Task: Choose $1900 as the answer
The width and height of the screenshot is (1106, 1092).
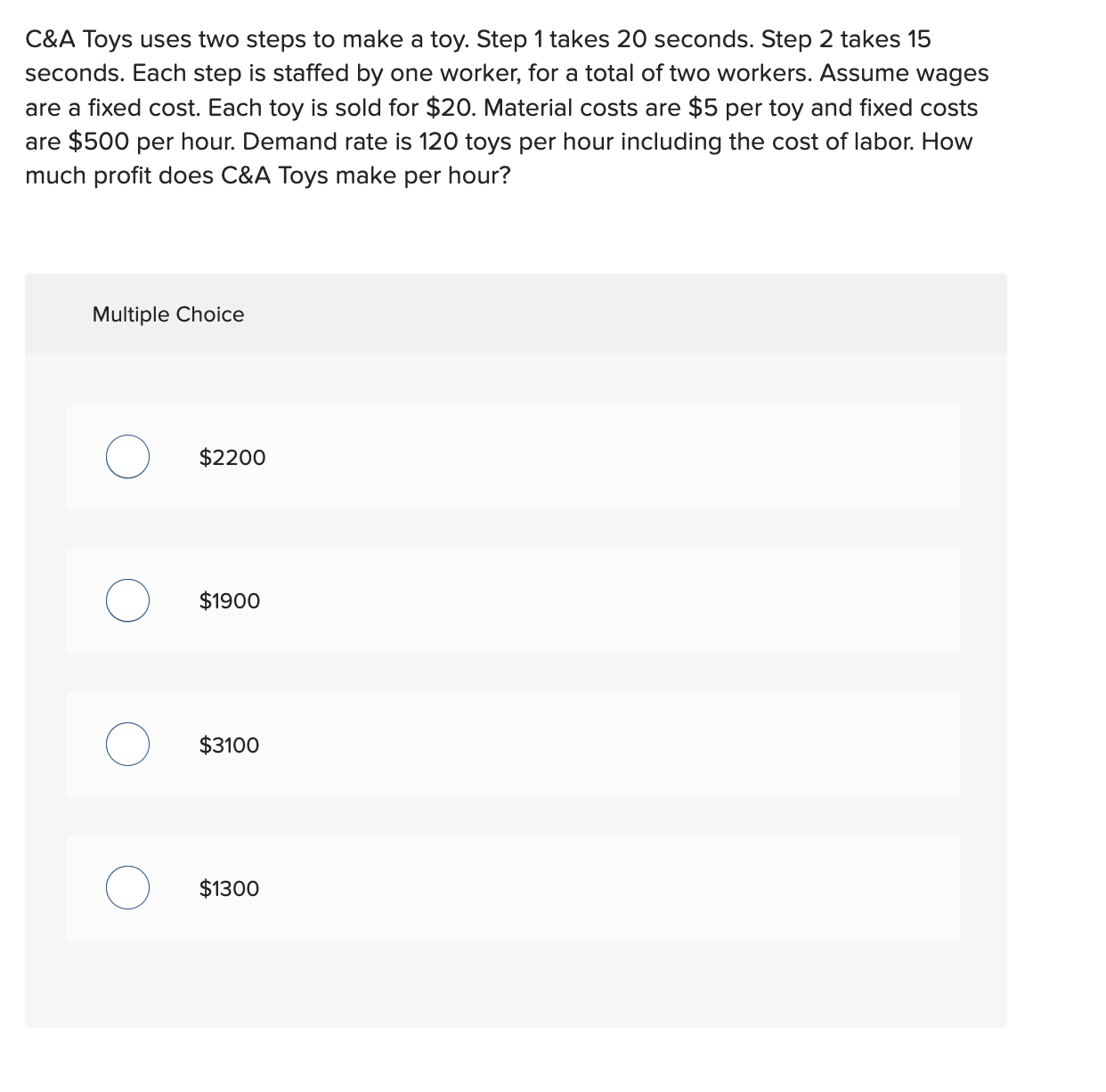Action: click(127, 600)
